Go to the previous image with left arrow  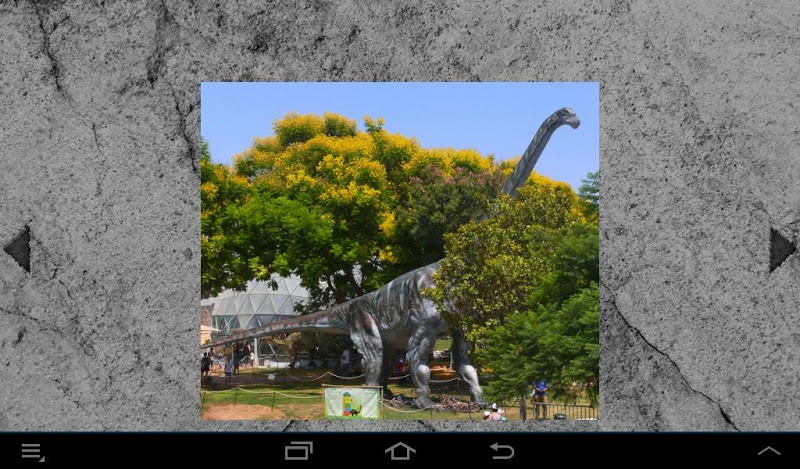coord(19,248)
